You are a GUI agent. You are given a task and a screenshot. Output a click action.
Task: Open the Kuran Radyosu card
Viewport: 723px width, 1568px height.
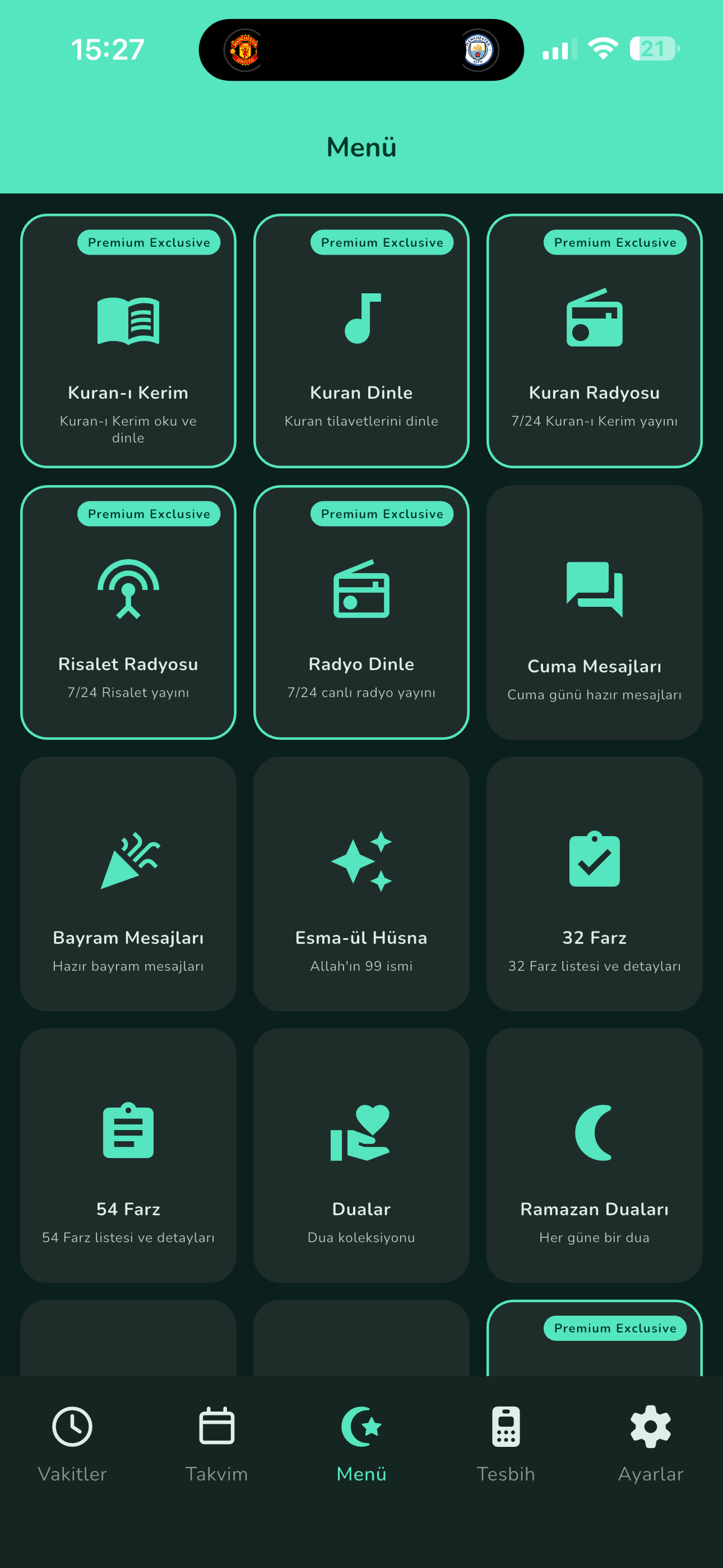594,341
